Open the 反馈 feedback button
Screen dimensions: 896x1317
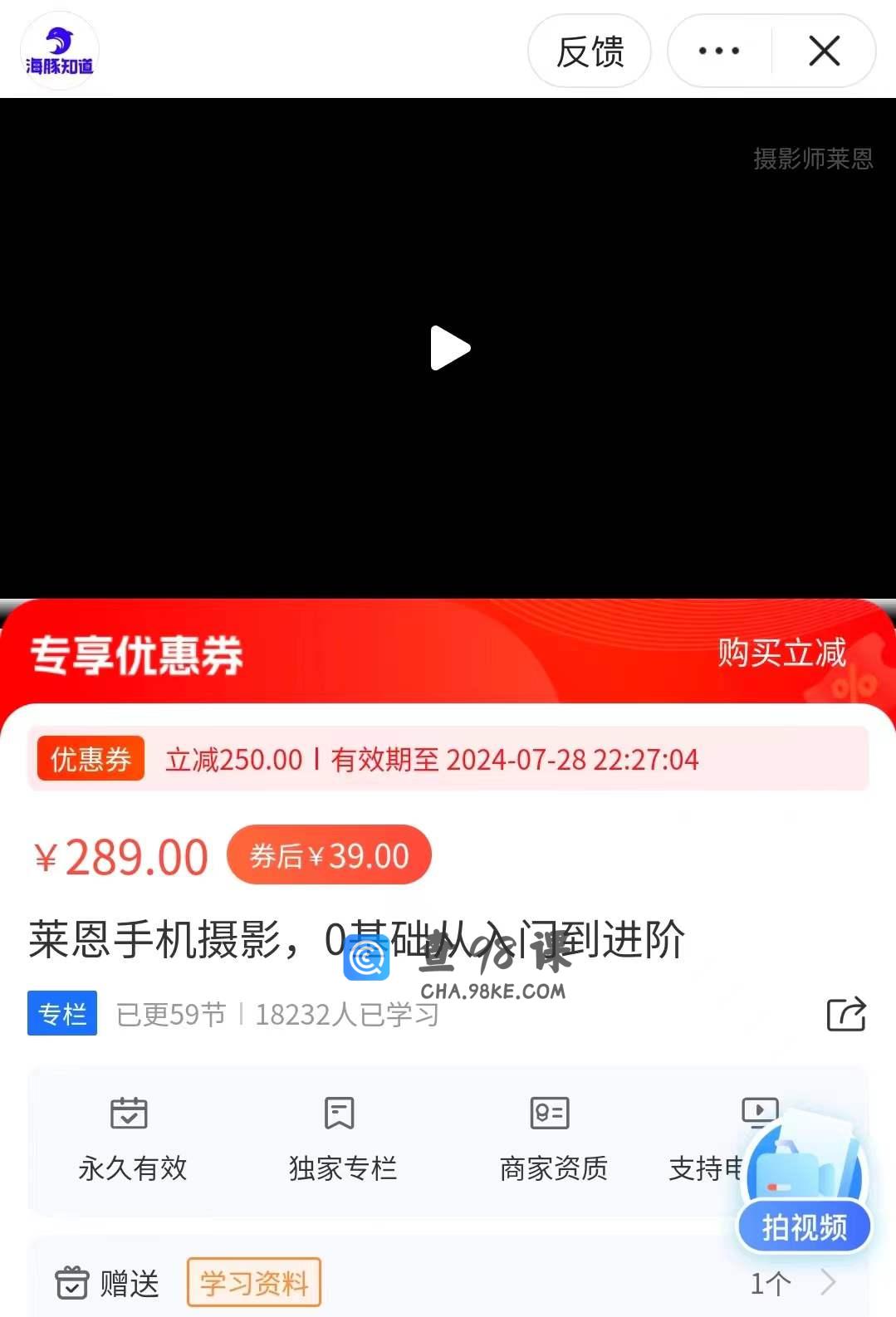pyautogui.click(x=590, y=51)
